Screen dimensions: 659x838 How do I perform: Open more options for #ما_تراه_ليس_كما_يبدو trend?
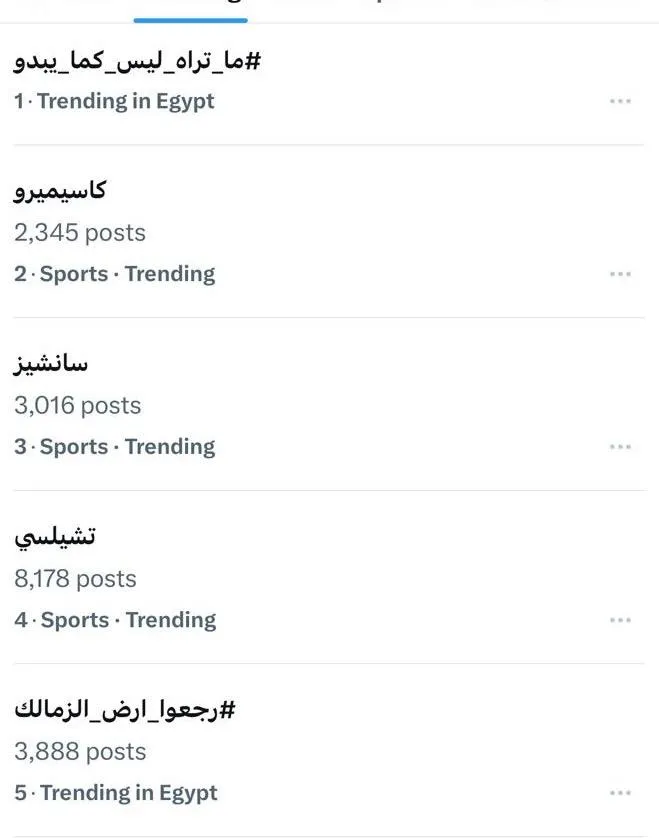tap(620, 101)
